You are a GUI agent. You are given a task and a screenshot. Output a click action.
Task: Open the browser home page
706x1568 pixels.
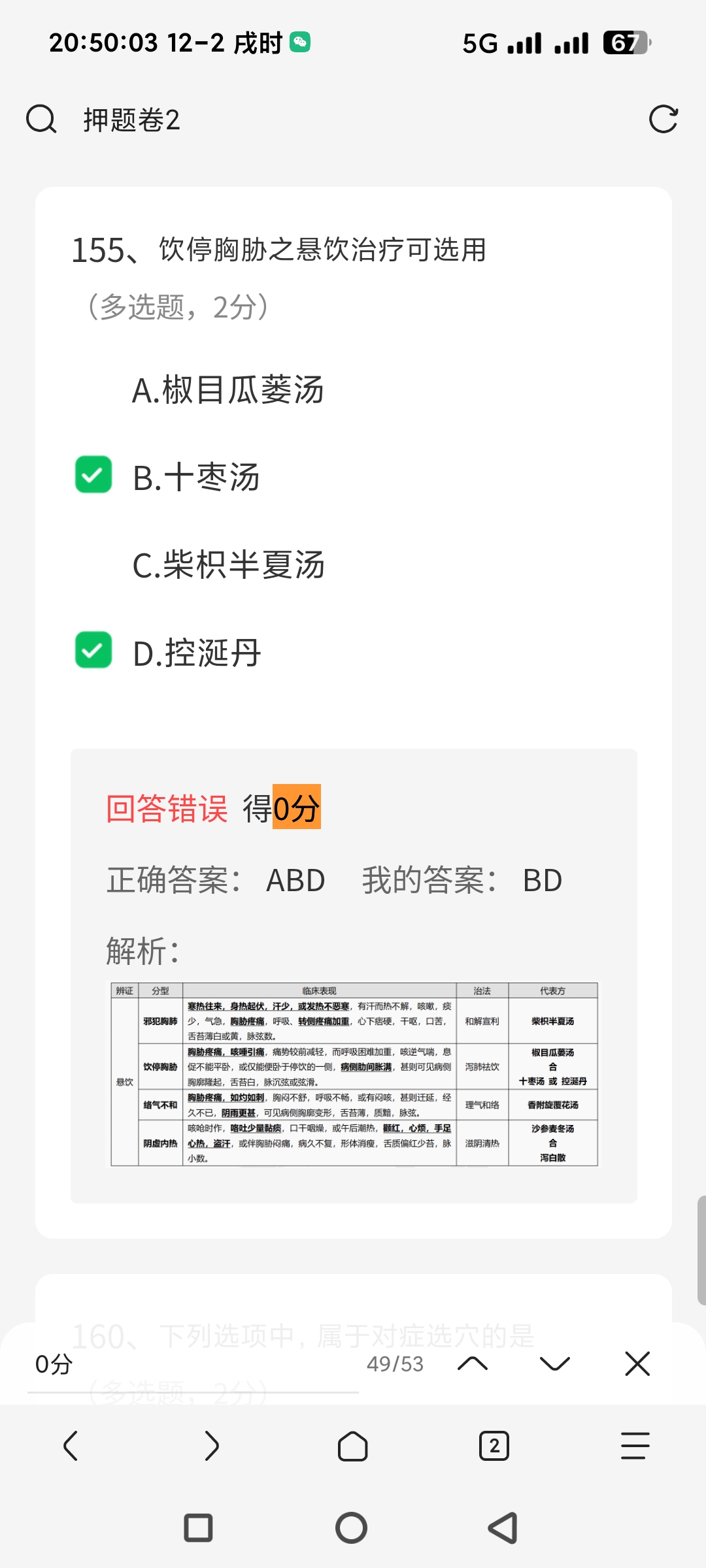pos(353,1446)
